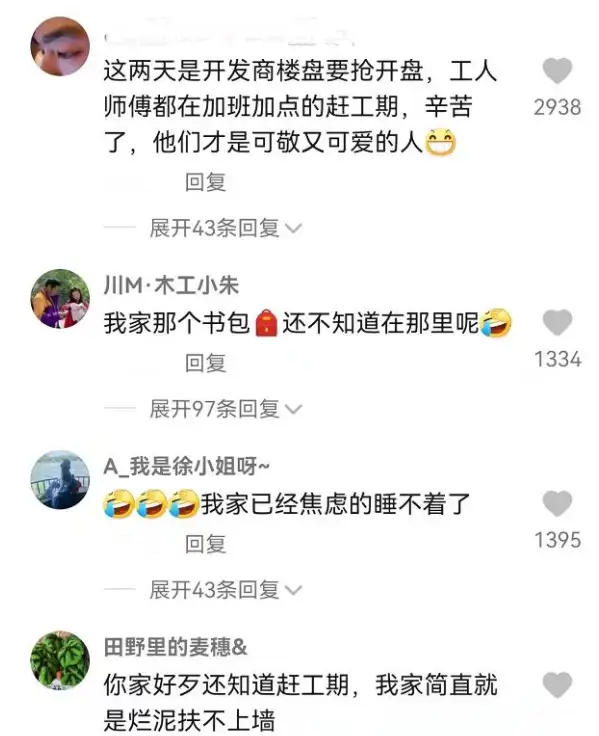Tap the username 川M·木工小朱

point(171,285)
